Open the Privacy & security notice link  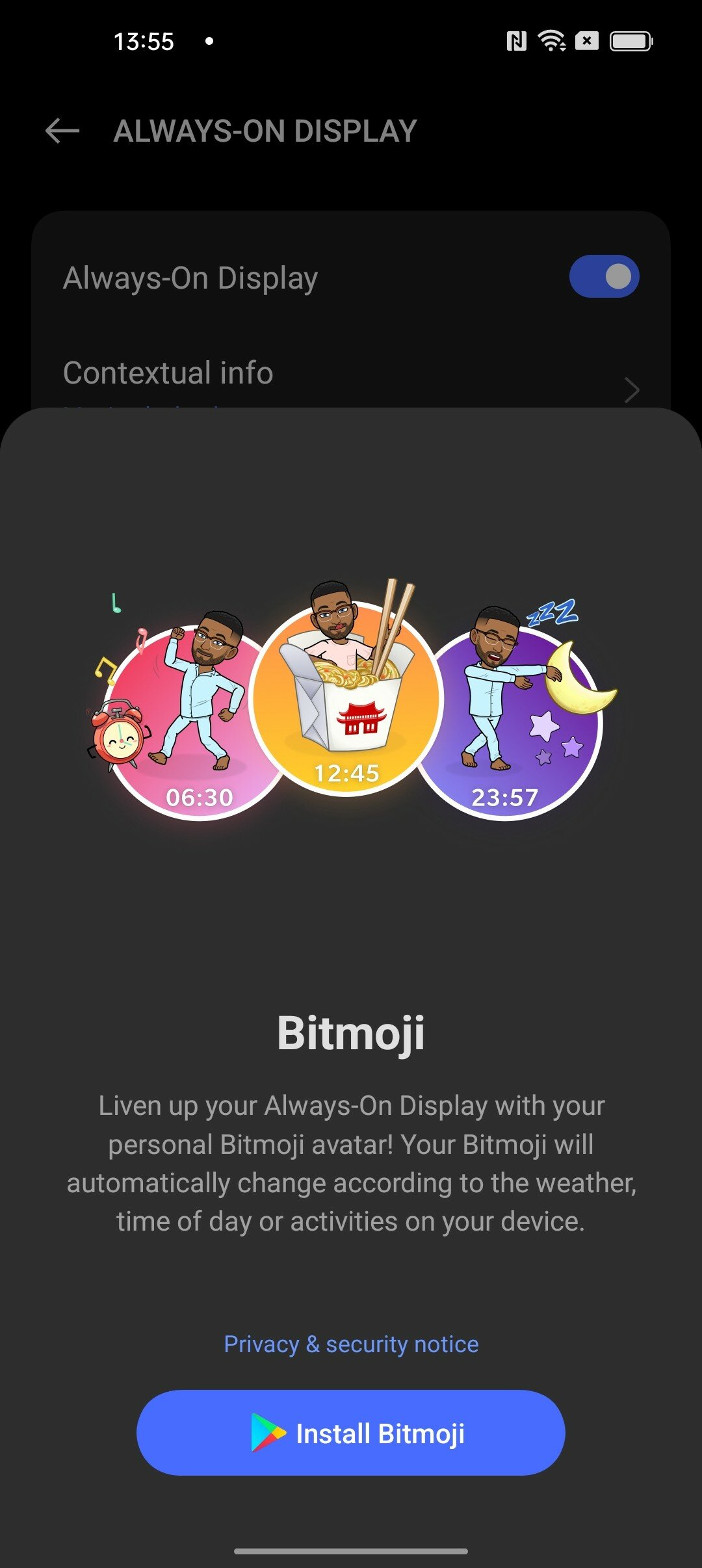[x=351, y=1344]
